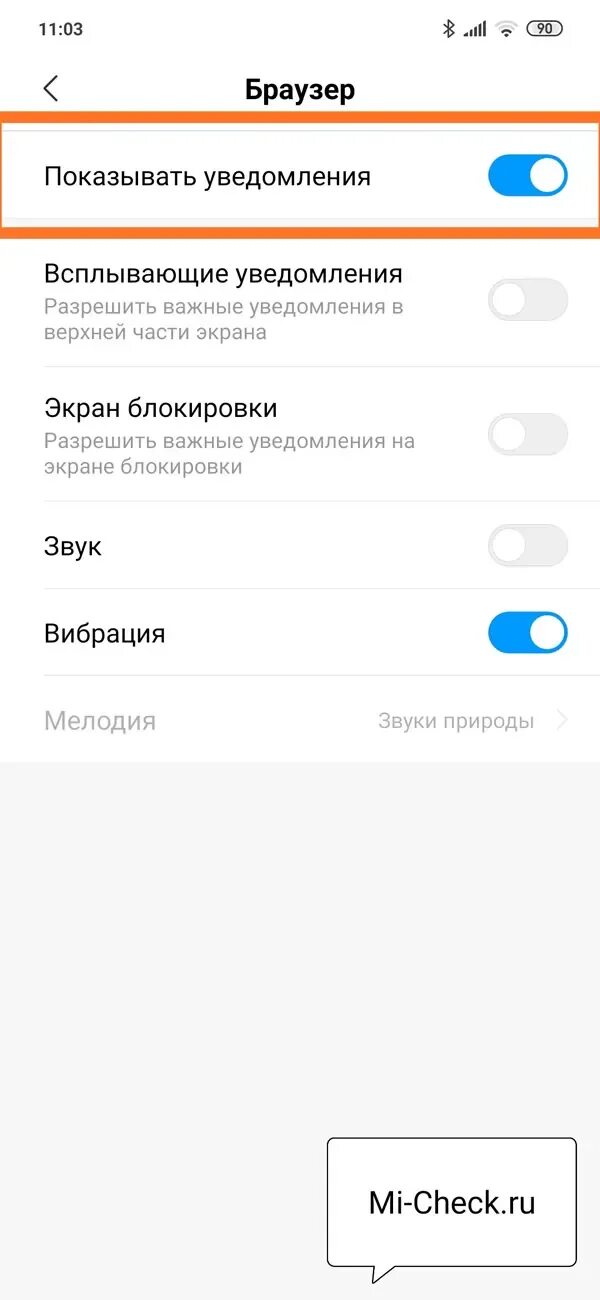Switch on Звук

coord(528,546)
